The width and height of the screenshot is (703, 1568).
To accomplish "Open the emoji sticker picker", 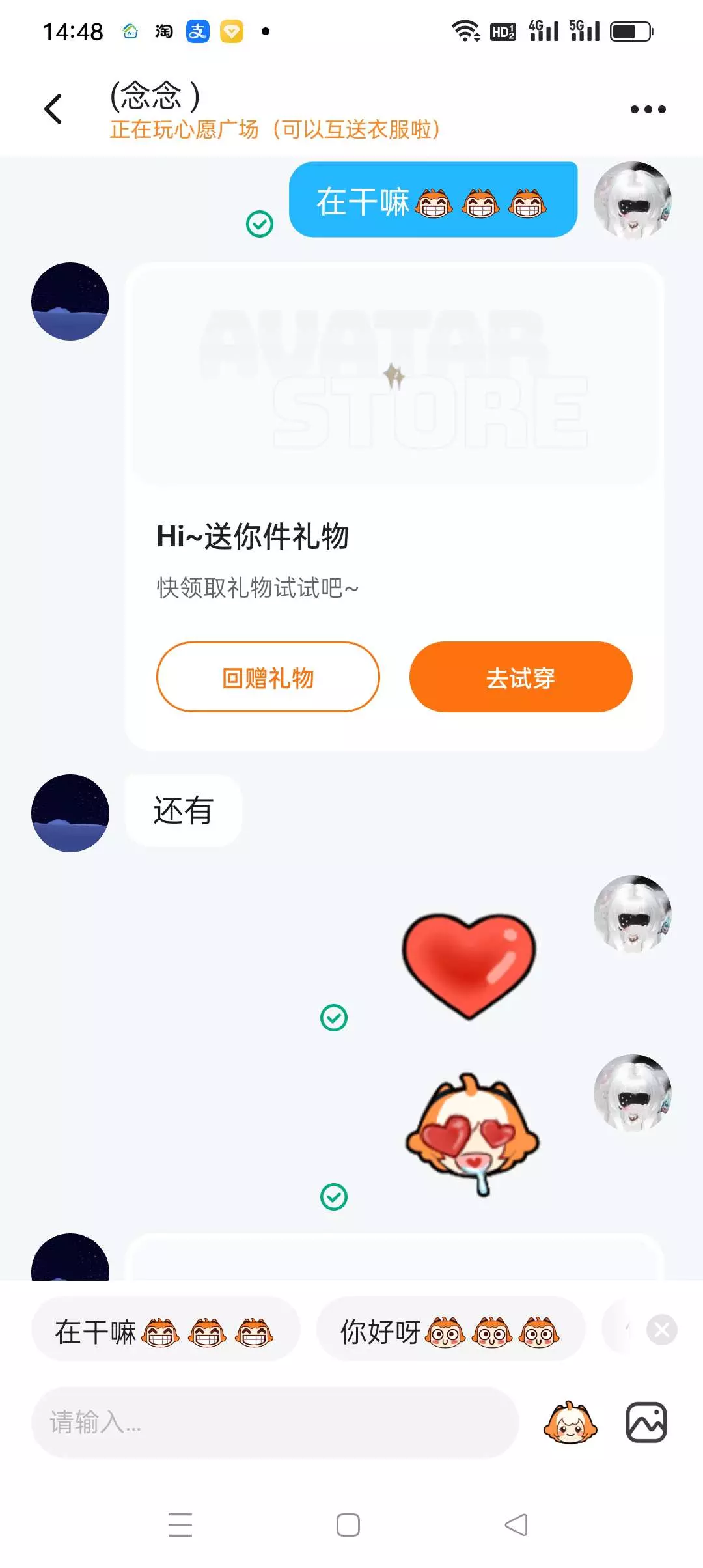I will coord(570,1422).
